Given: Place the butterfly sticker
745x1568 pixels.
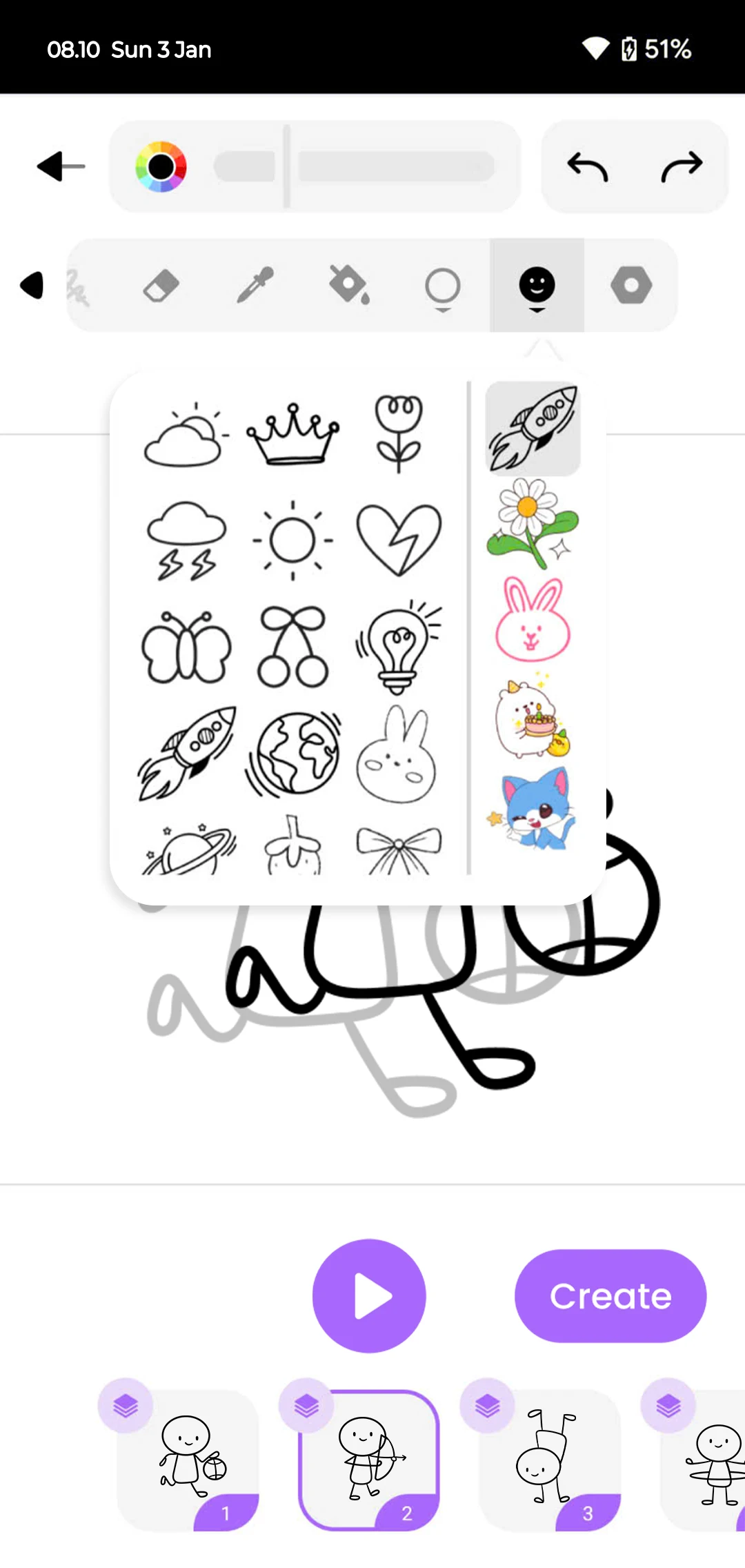Looking at the screenshot, I should click(186, 647).
